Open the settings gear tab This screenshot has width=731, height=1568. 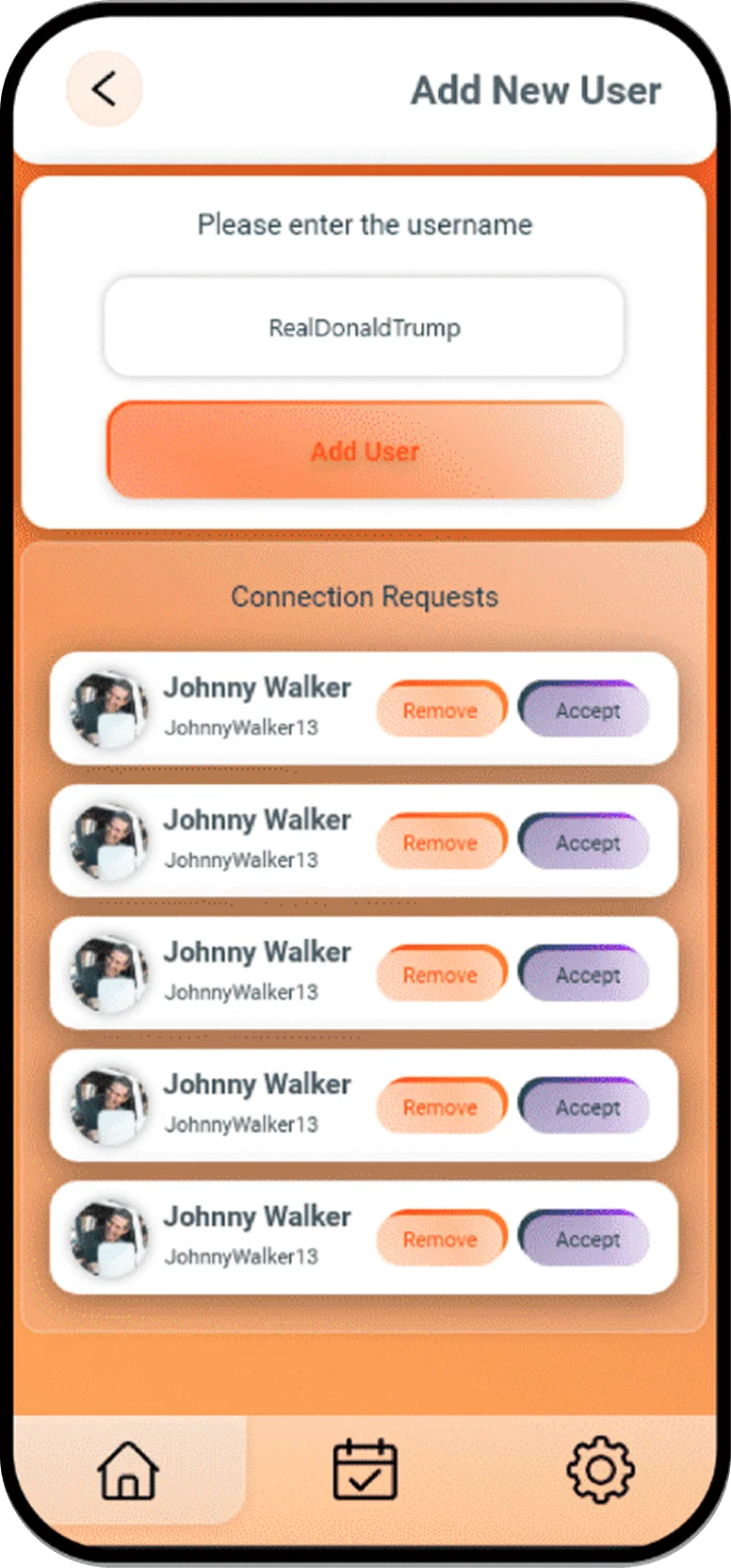(600, 1469)
